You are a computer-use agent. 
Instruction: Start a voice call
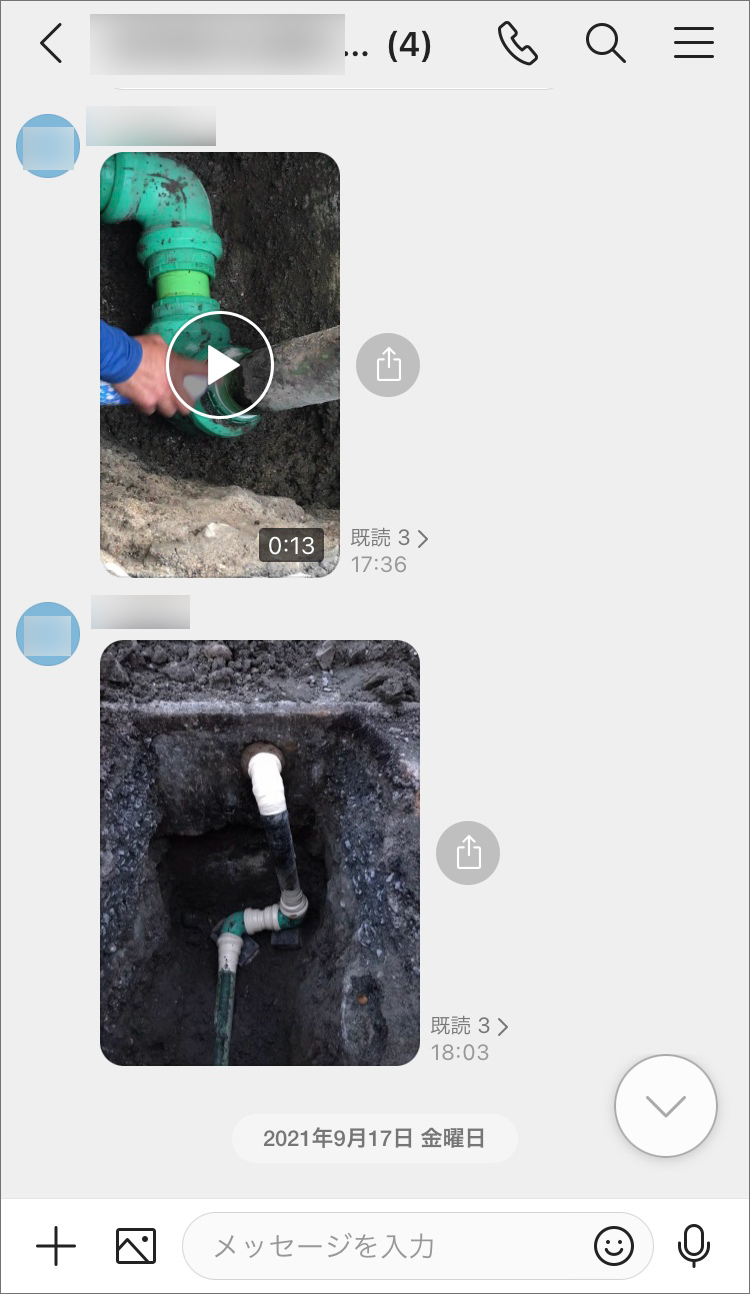(517, 44)
